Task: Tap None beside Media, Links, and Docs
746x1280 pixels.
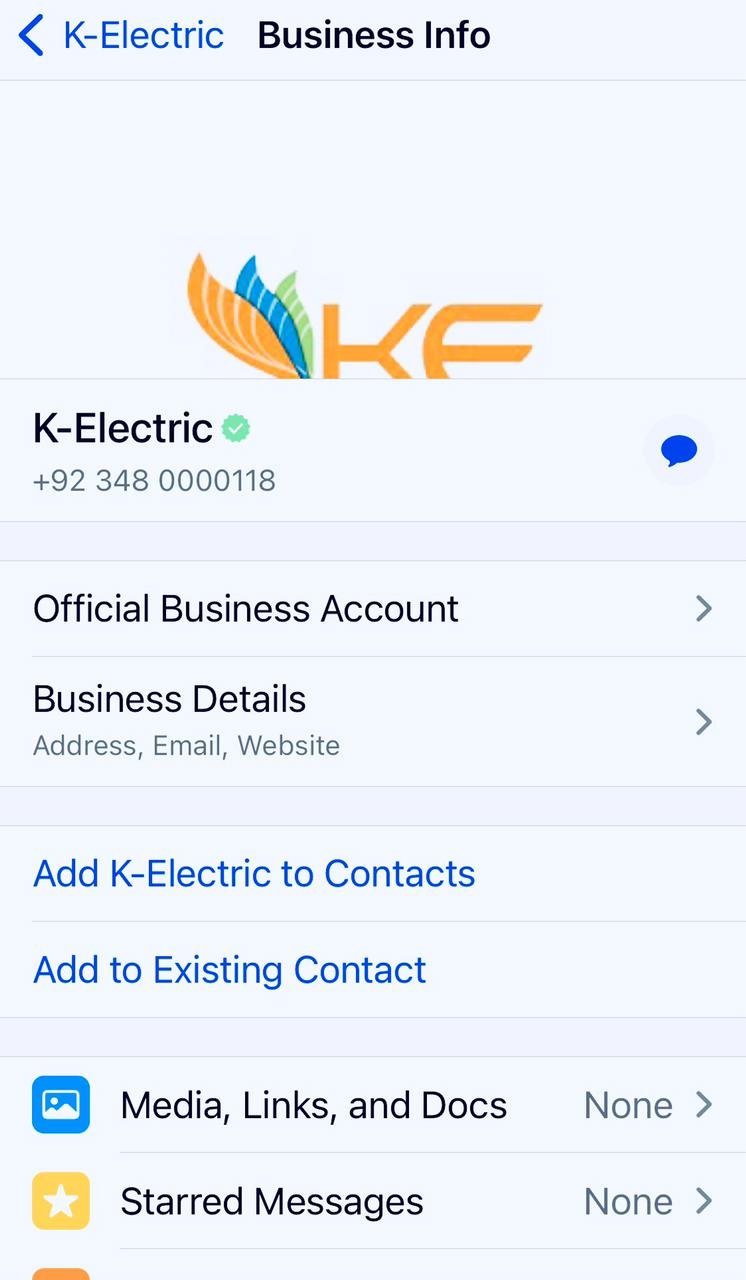Action: (x=627, y=1104)
